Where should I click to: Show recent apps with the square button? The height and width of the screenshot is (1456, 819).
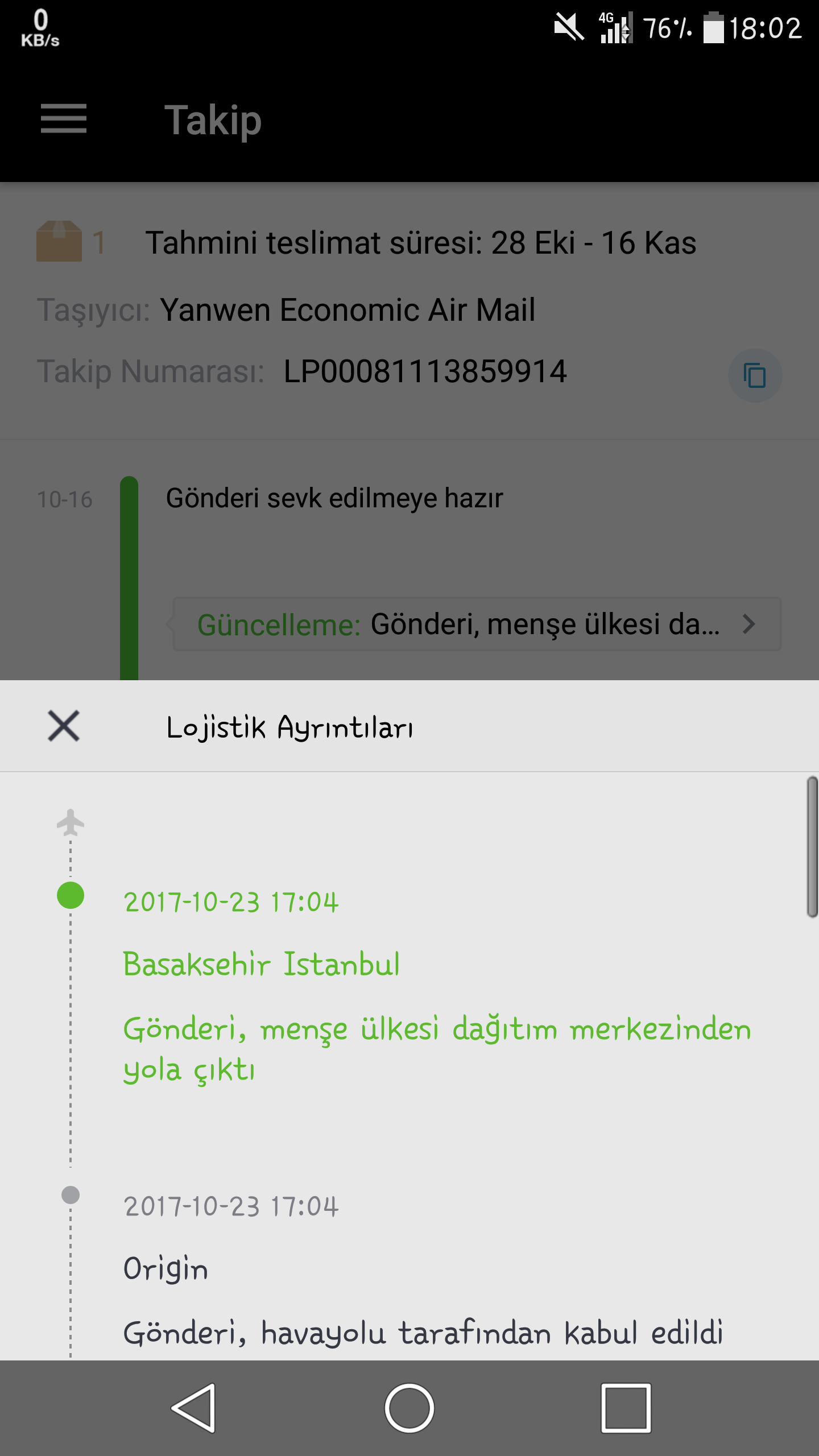click(626, 1408)
